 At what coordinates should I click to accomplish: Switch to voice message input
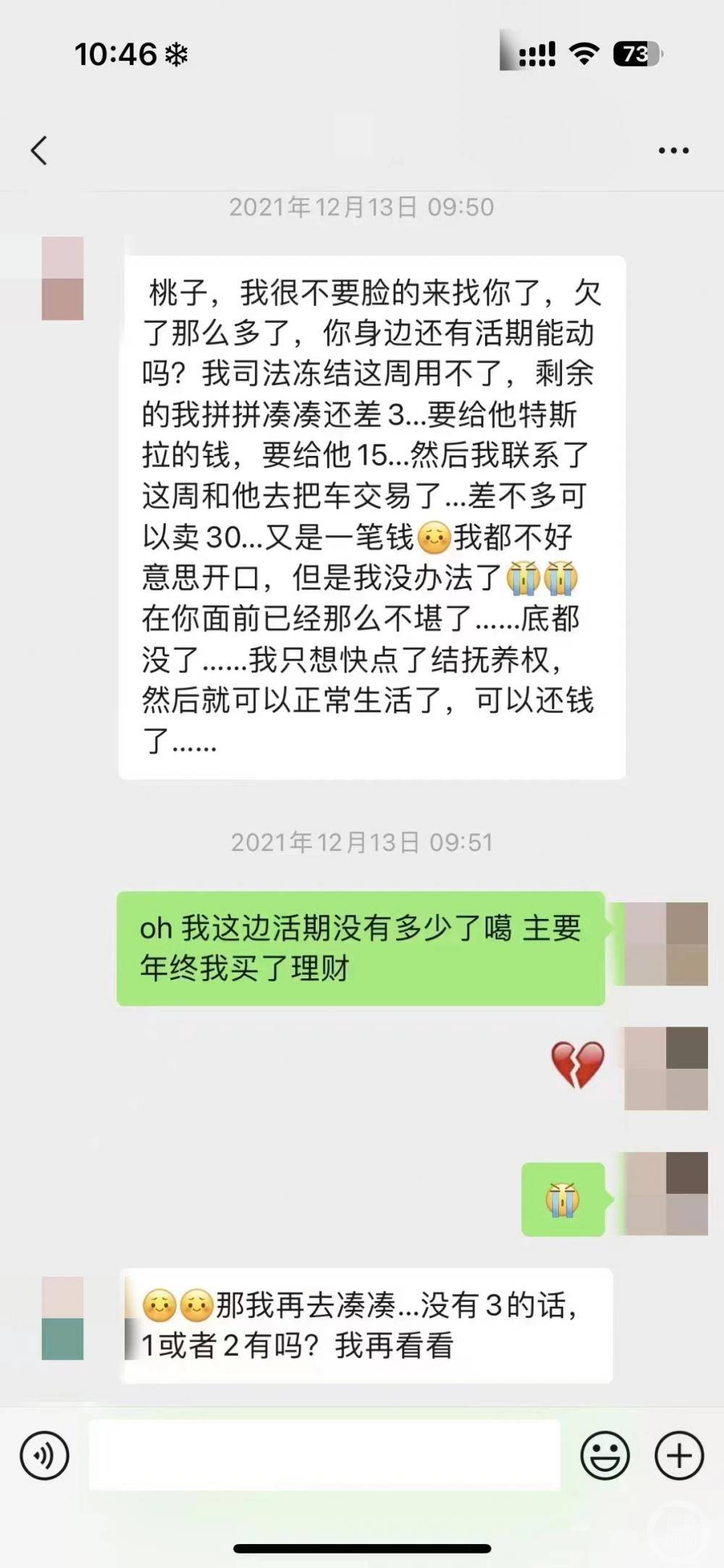pos(45,1455)
